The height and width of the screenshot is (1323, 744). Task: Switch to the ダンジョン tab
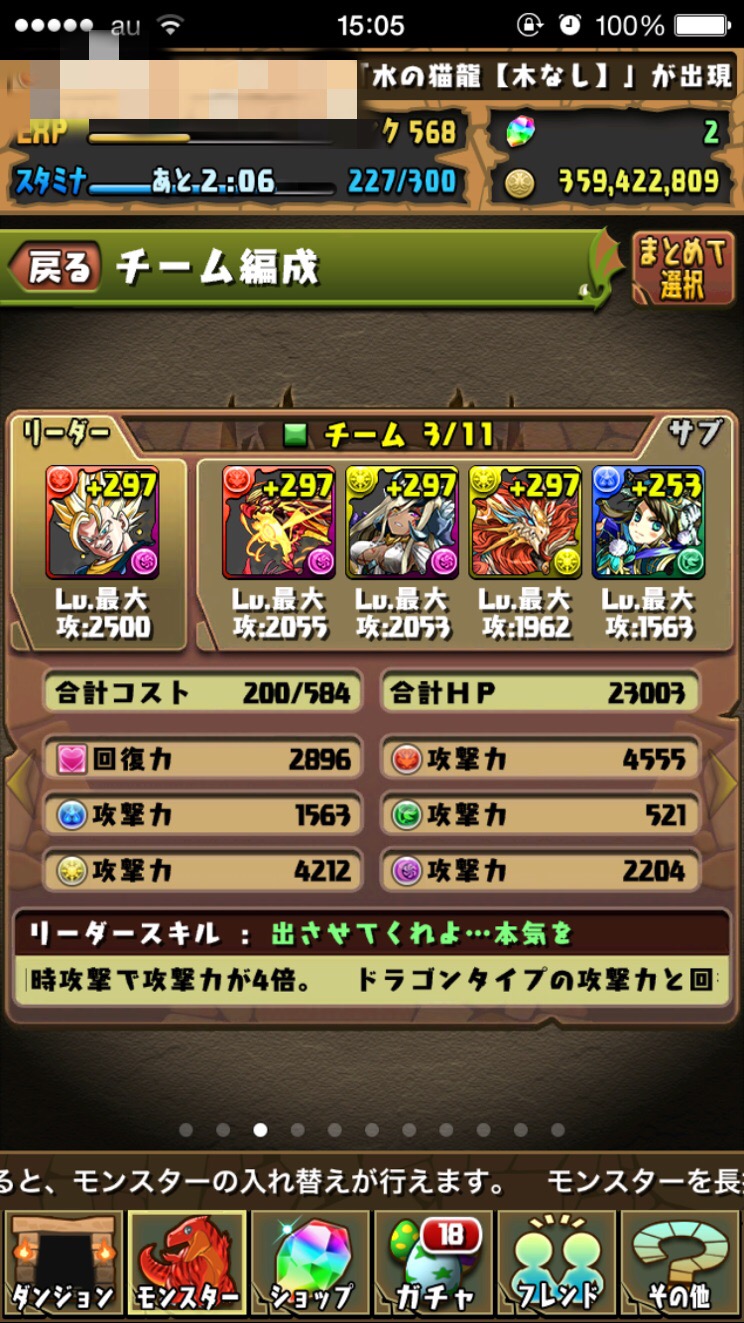coord(63,1264)
